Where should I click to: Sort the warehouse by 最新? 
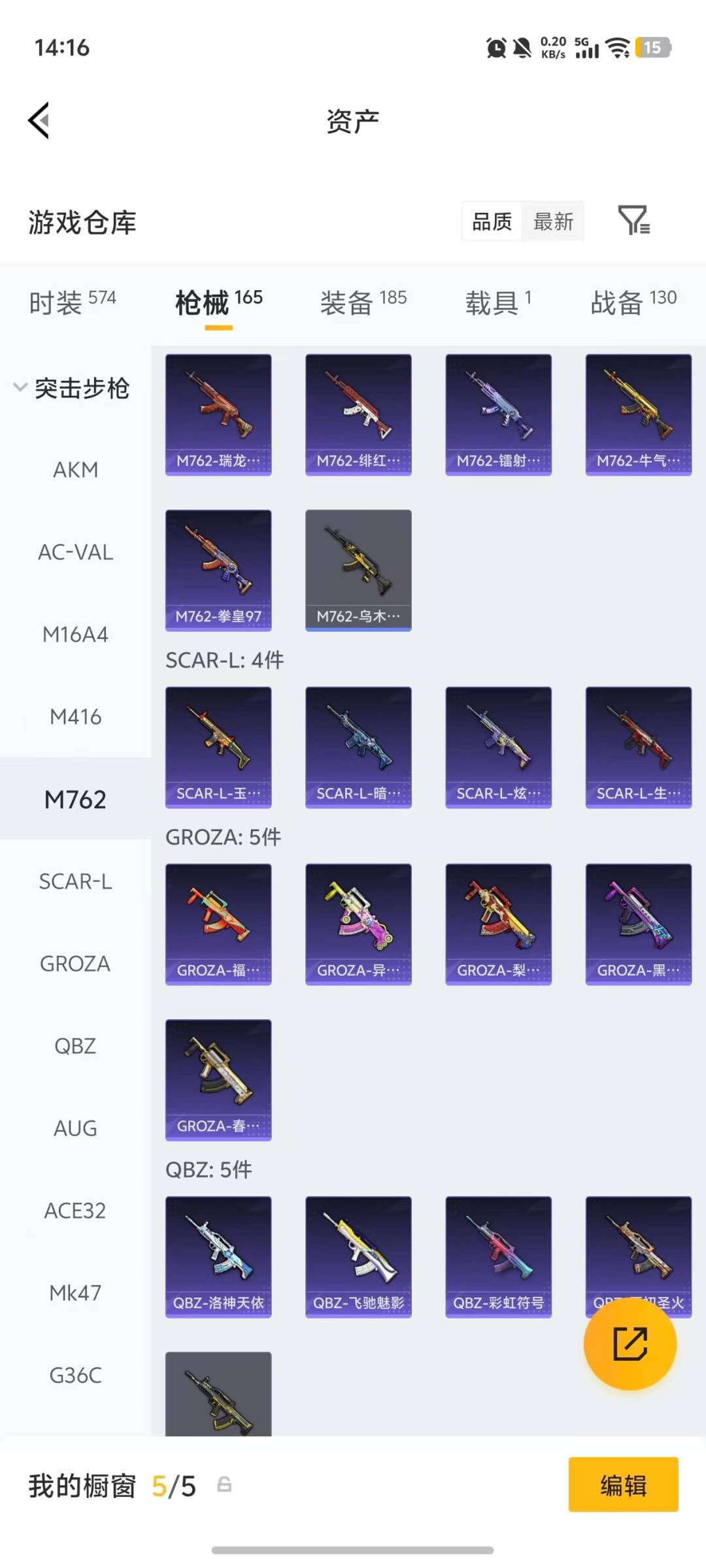(553, 221)
